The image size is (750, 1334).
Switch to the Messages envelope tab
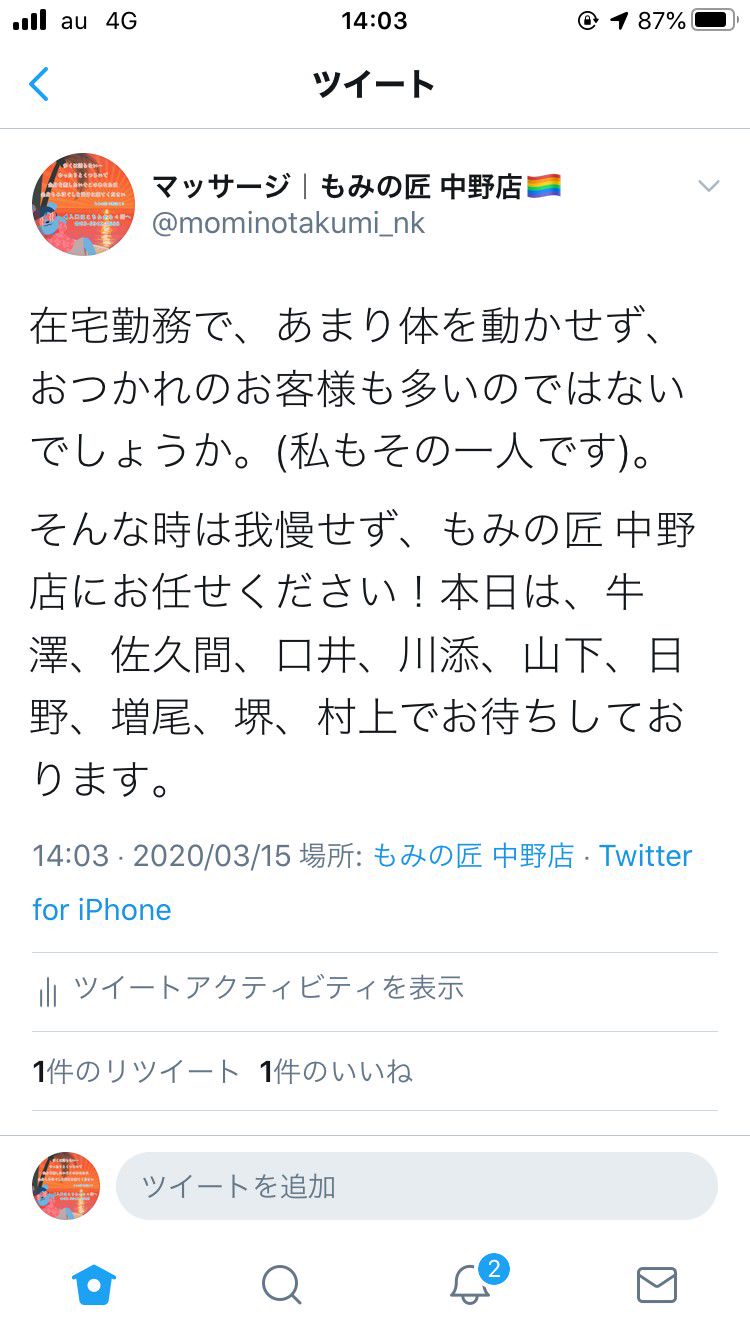656,1284
